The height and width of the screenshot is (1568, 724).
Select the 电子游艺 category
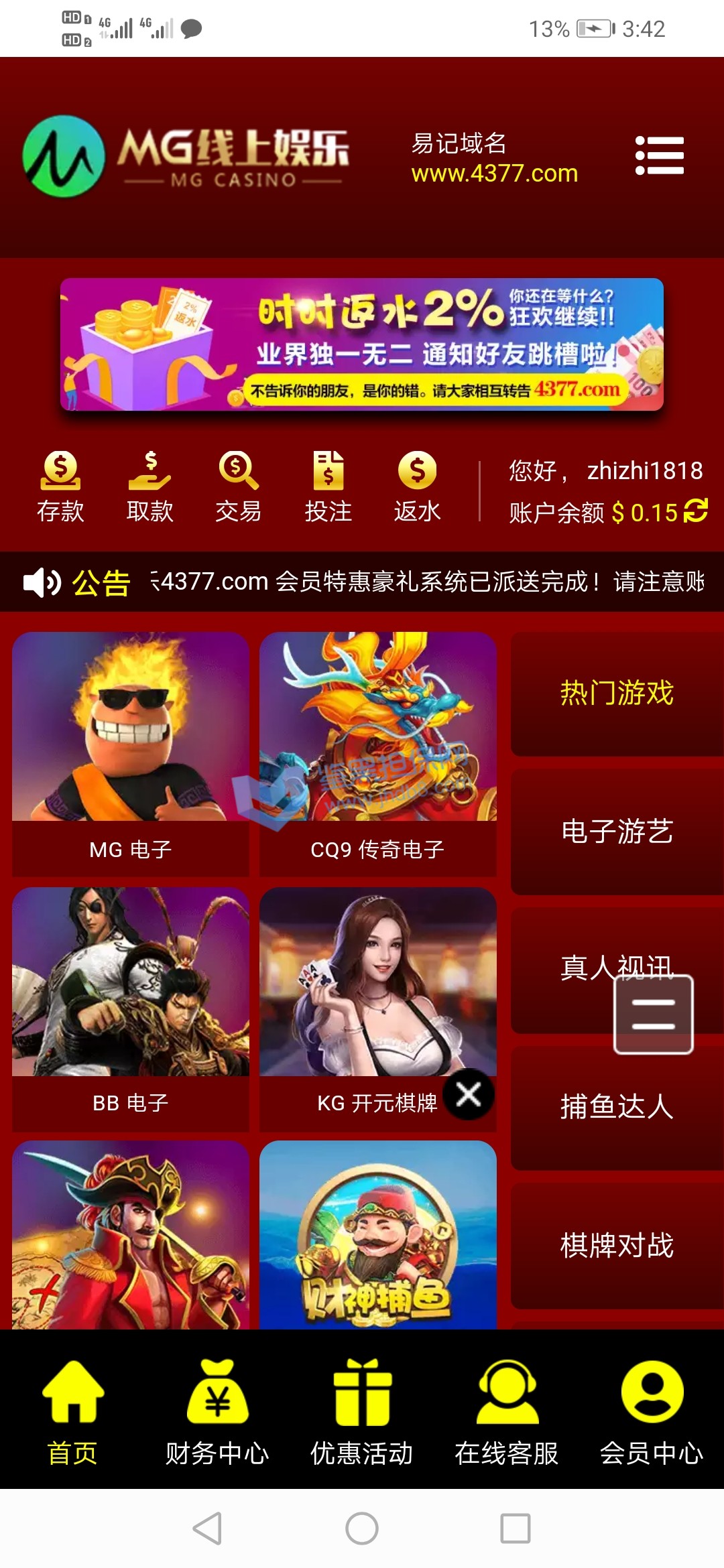pyautogui.click(x=617, y=832)
